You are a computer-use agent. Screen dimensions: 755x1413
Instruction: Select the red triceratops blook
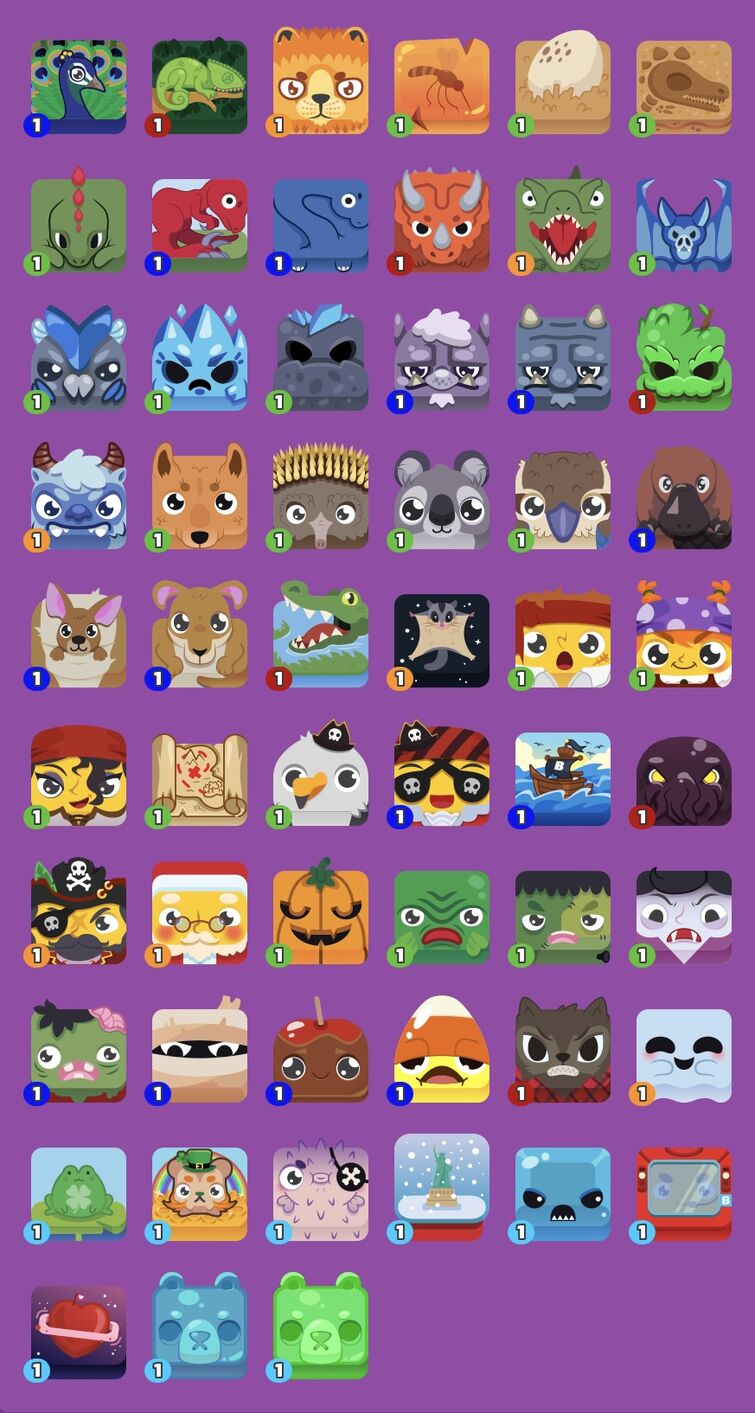pyautogui.click(x=442, y=220)
